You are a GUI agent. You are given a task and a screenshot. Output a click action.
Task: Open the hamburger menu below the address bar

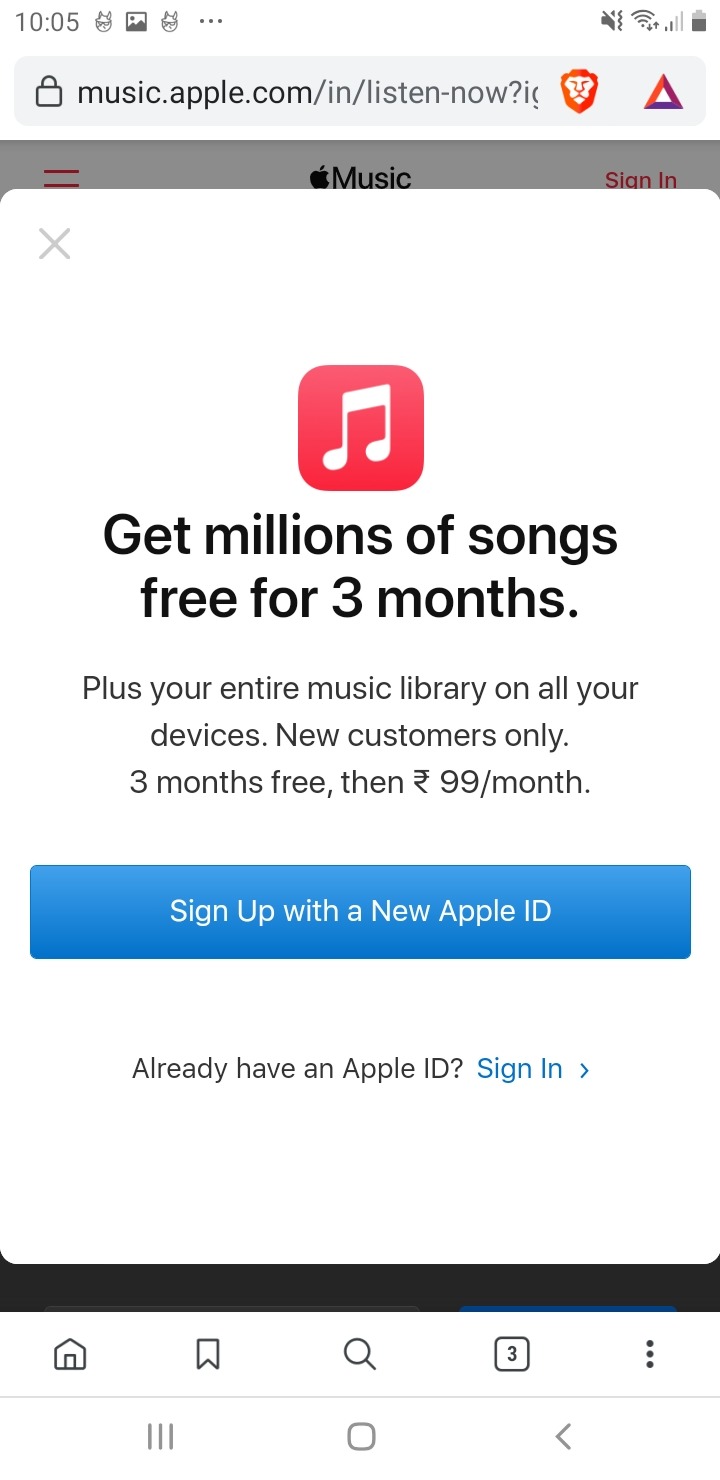61,177
